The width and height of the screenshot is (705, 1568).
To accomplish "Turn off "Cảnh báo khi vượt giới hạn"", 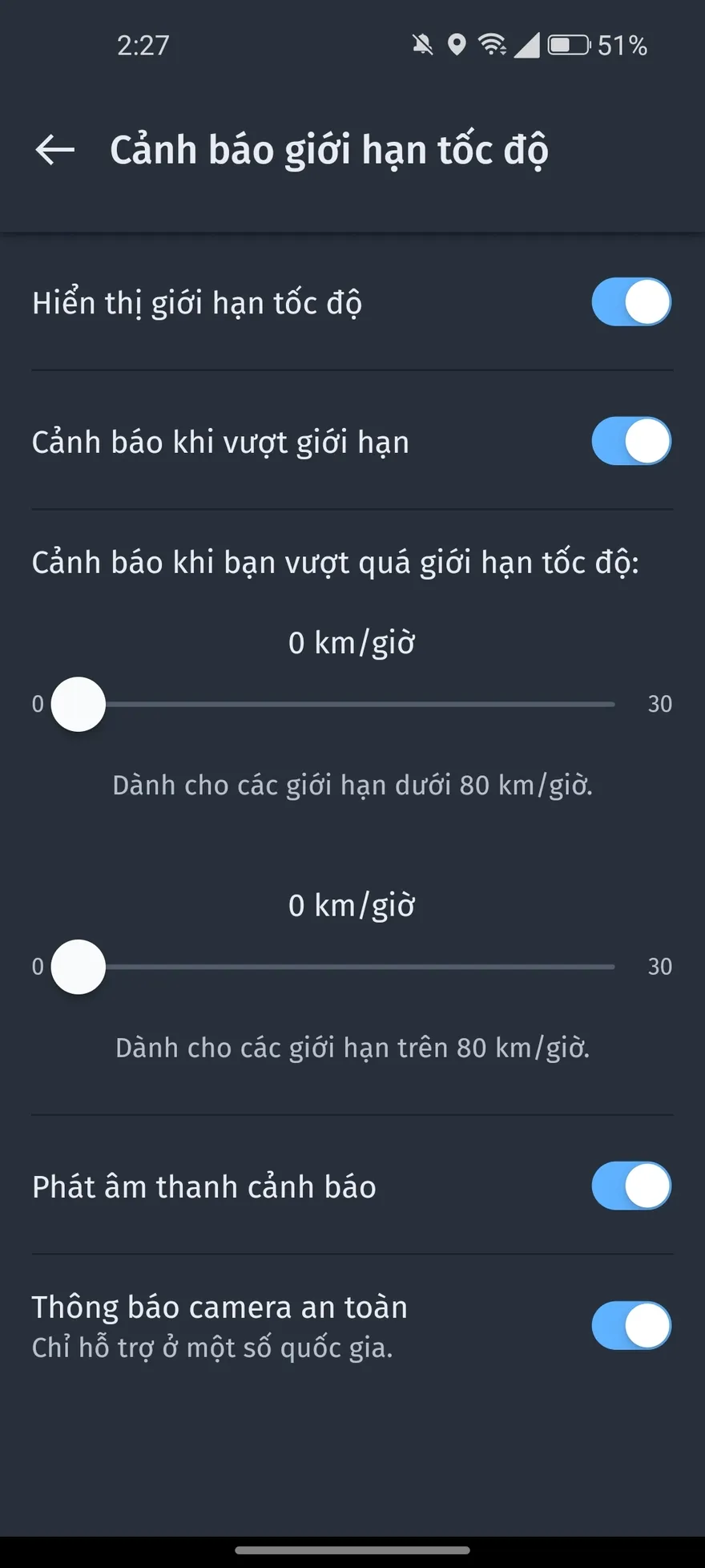I will tap(630, 441).
